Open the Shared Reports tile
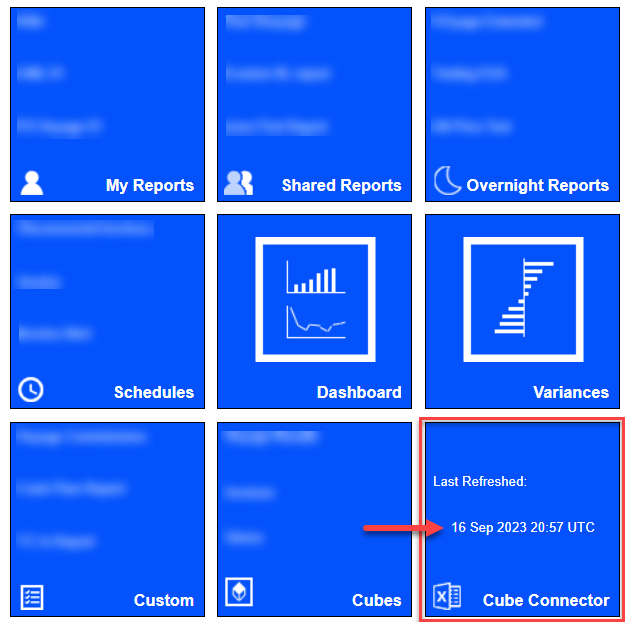Image resolution: width=625 pixels, height=622 pixels. 314,104
